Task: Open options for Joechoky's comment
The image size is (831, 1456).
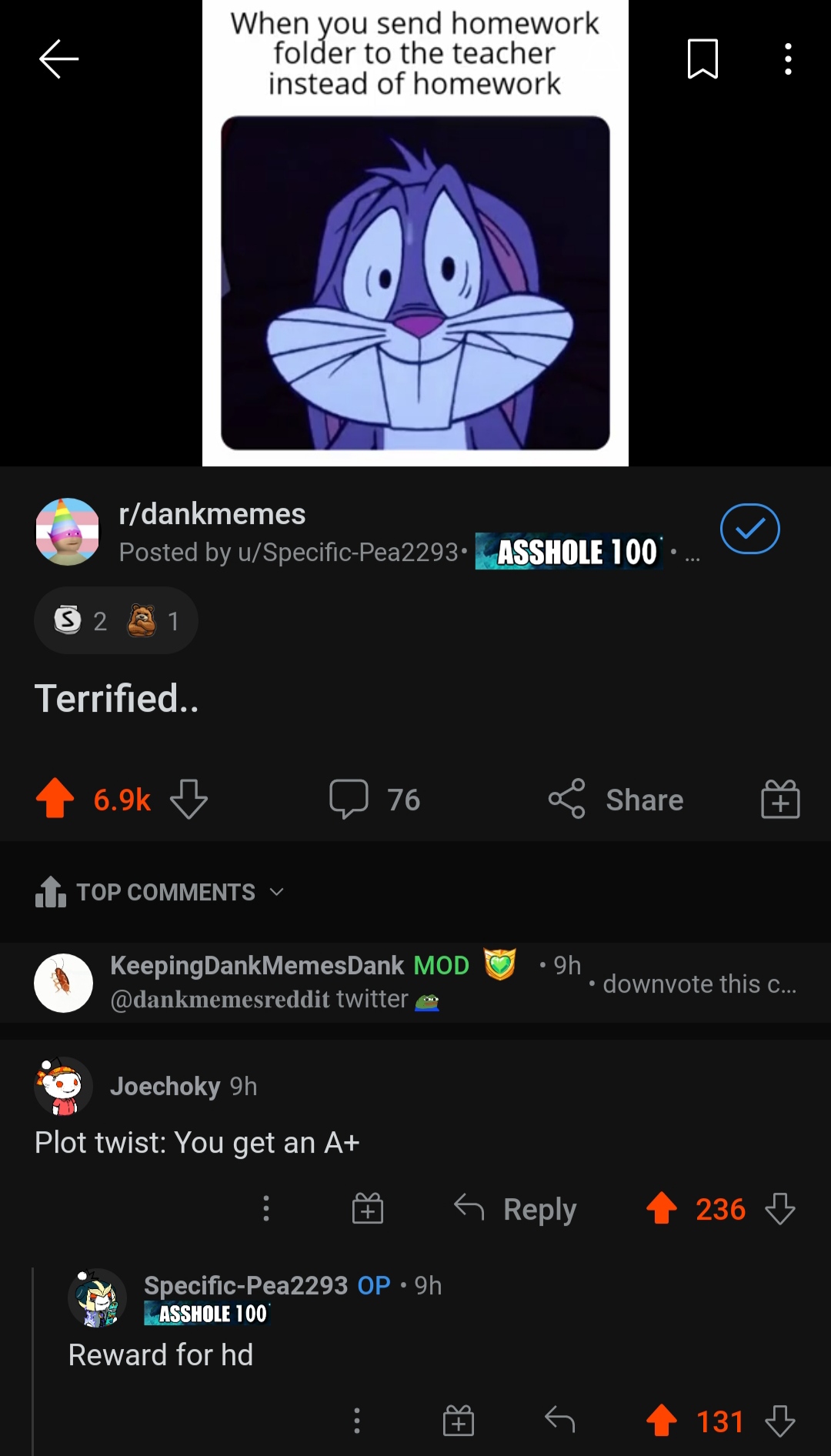Action: (266, 1208)
